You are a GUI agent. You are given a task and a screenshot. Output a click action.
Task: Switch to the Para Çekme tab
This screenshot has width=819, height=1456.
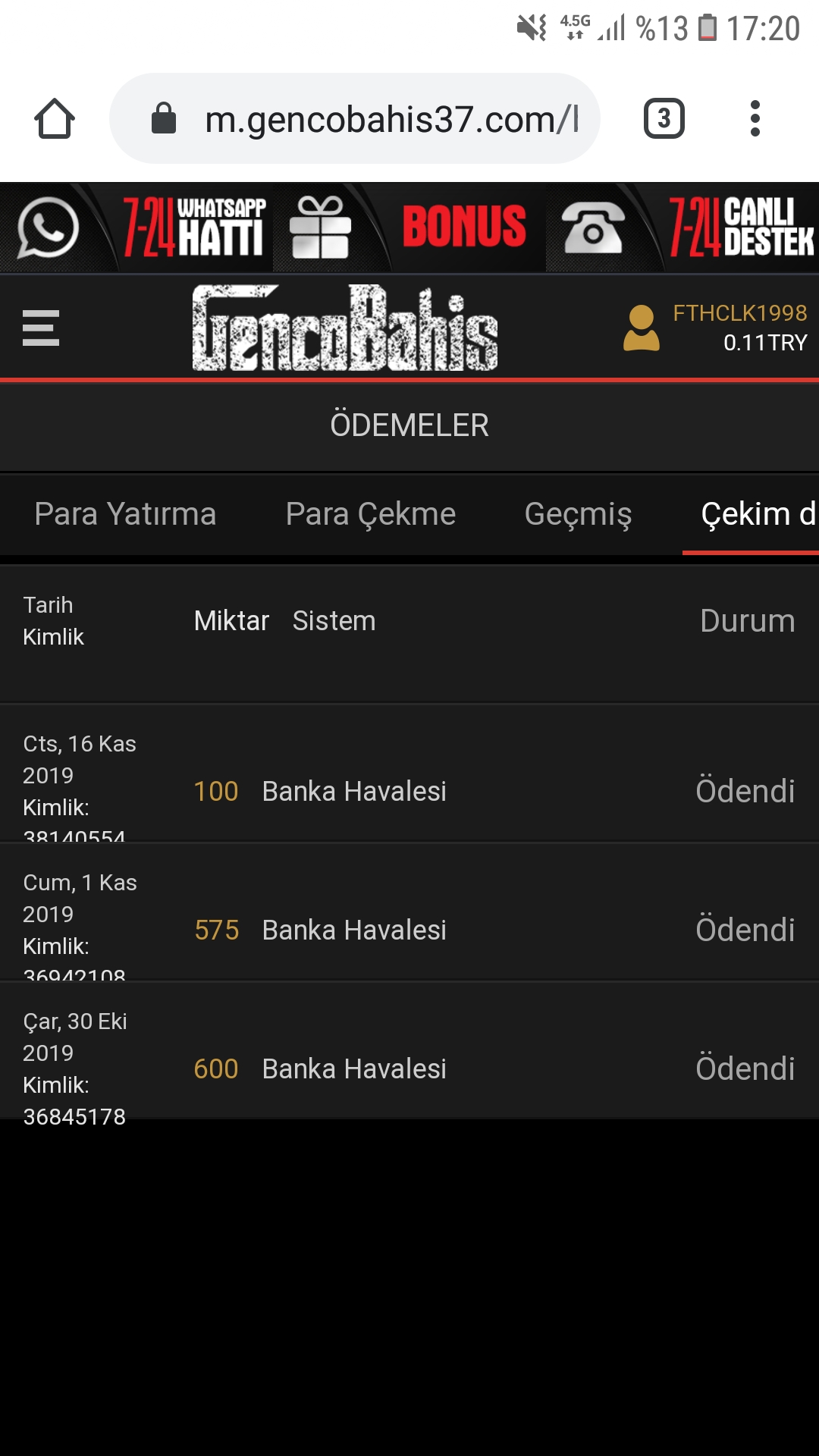coord(370,514)
